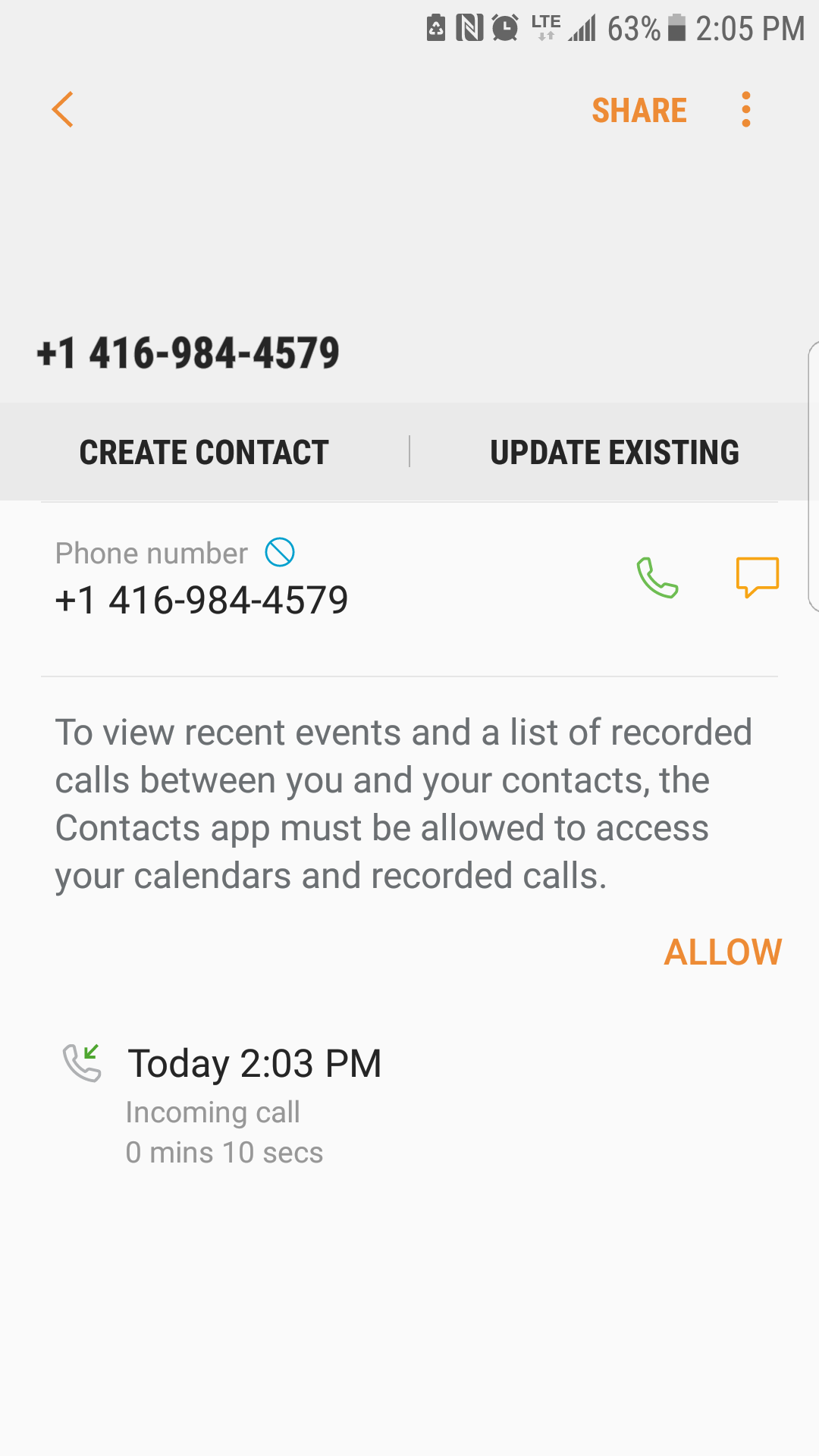This screenshot has width=819, height=1456.
Task: Share this phone number
Action: tap(639, 111)
